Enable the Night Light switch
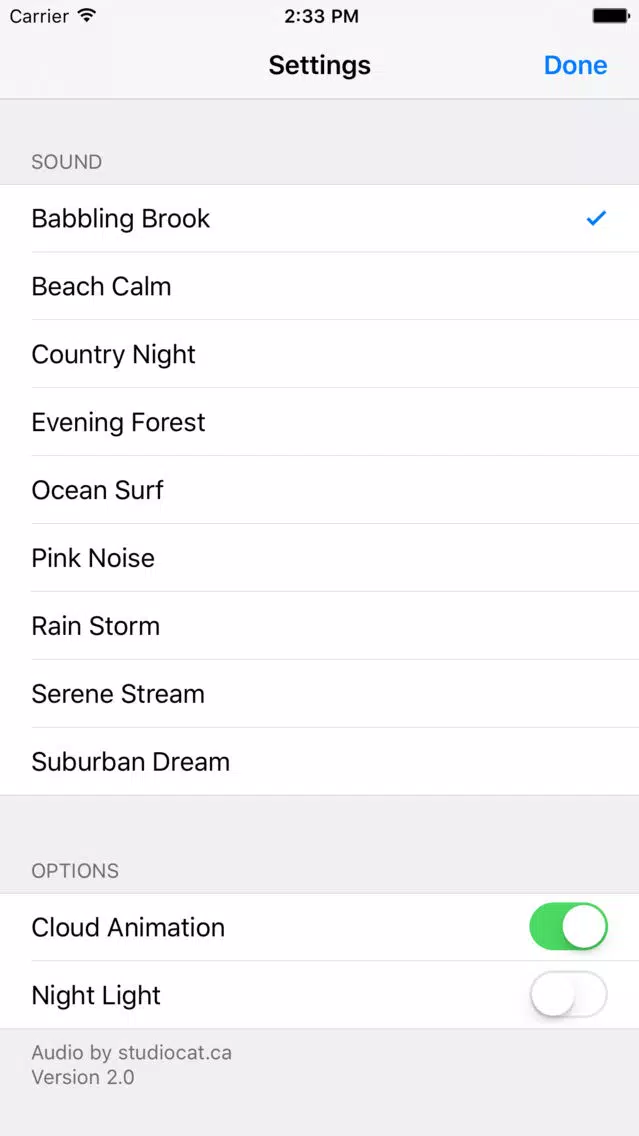This screenshot has height=1136, width=639. click(568, 994)
